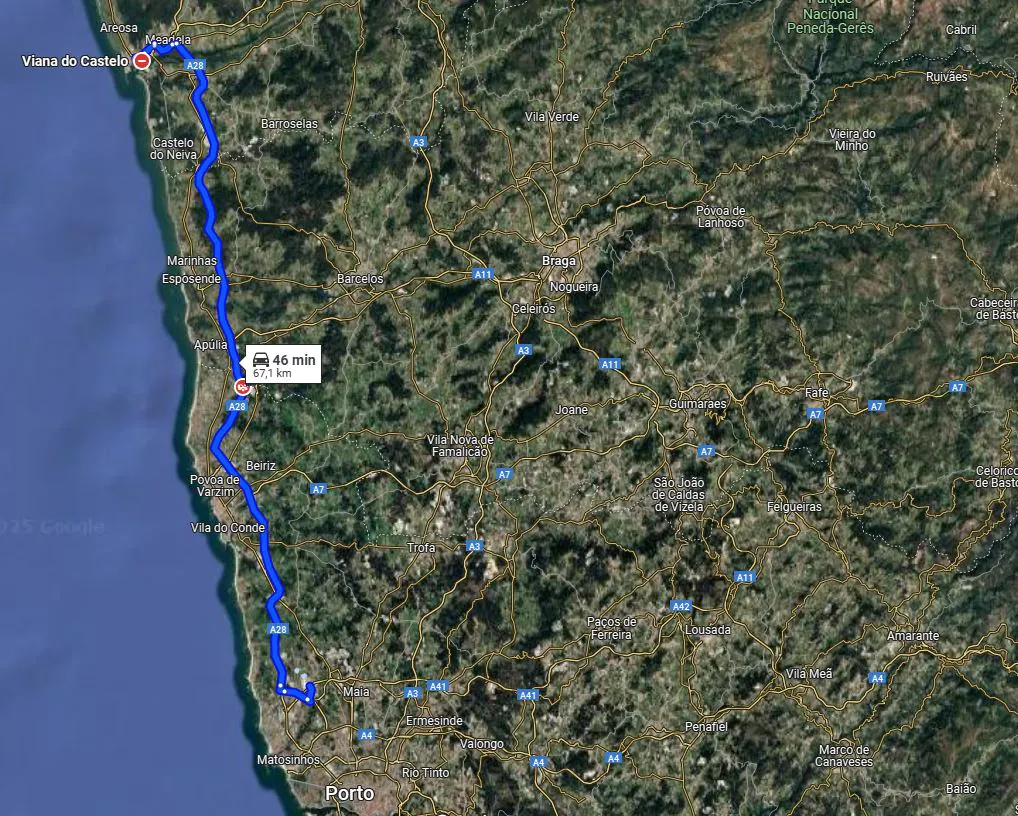Select the Porto city label
The image size is (1018, 816).
pyautogui.click(x=349, y=793)
